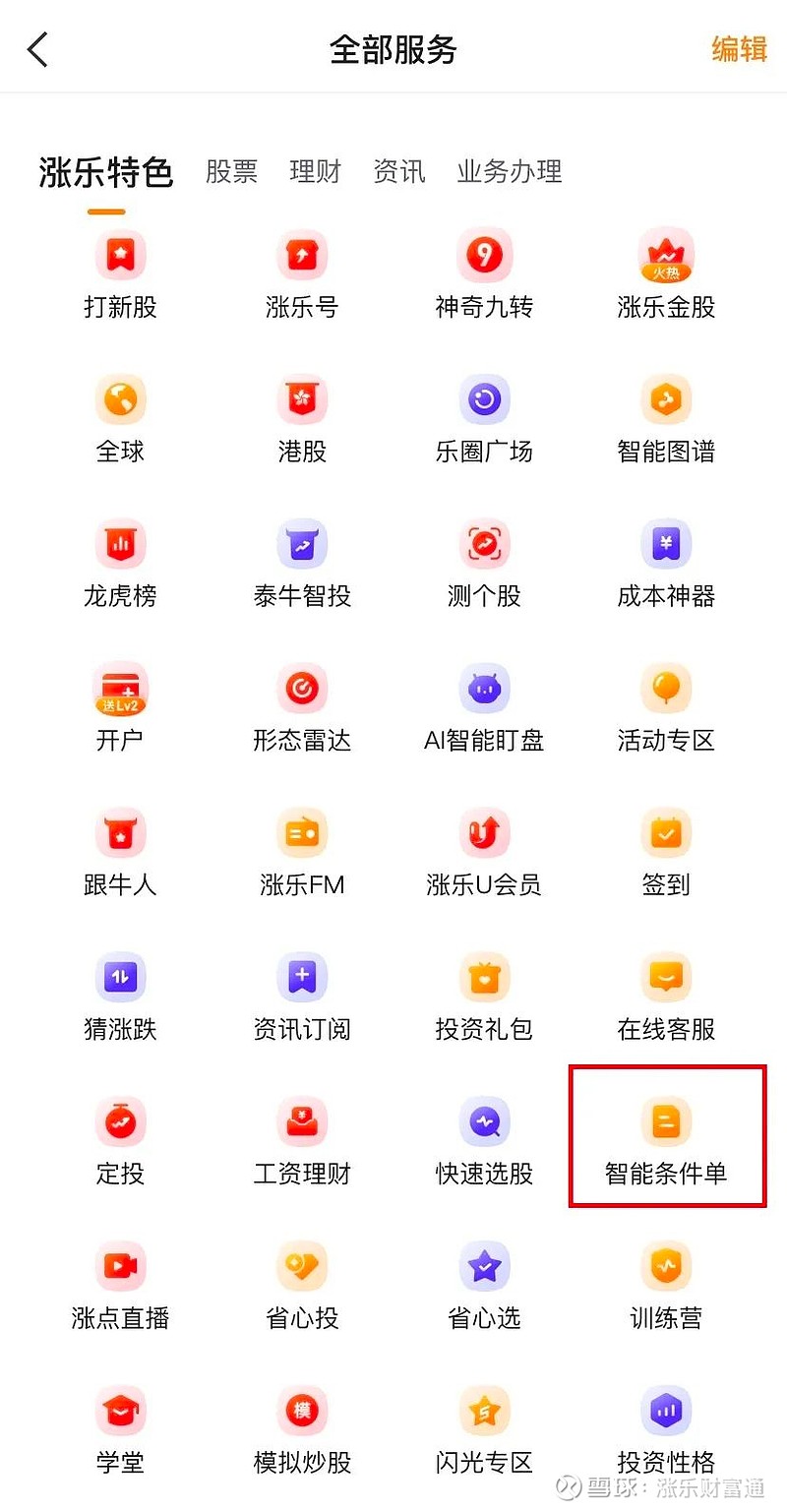Go back using the top-left arrow
The height and width of the screenshot is (1512, 787).
pyautogui.click(x=37, y=49)
